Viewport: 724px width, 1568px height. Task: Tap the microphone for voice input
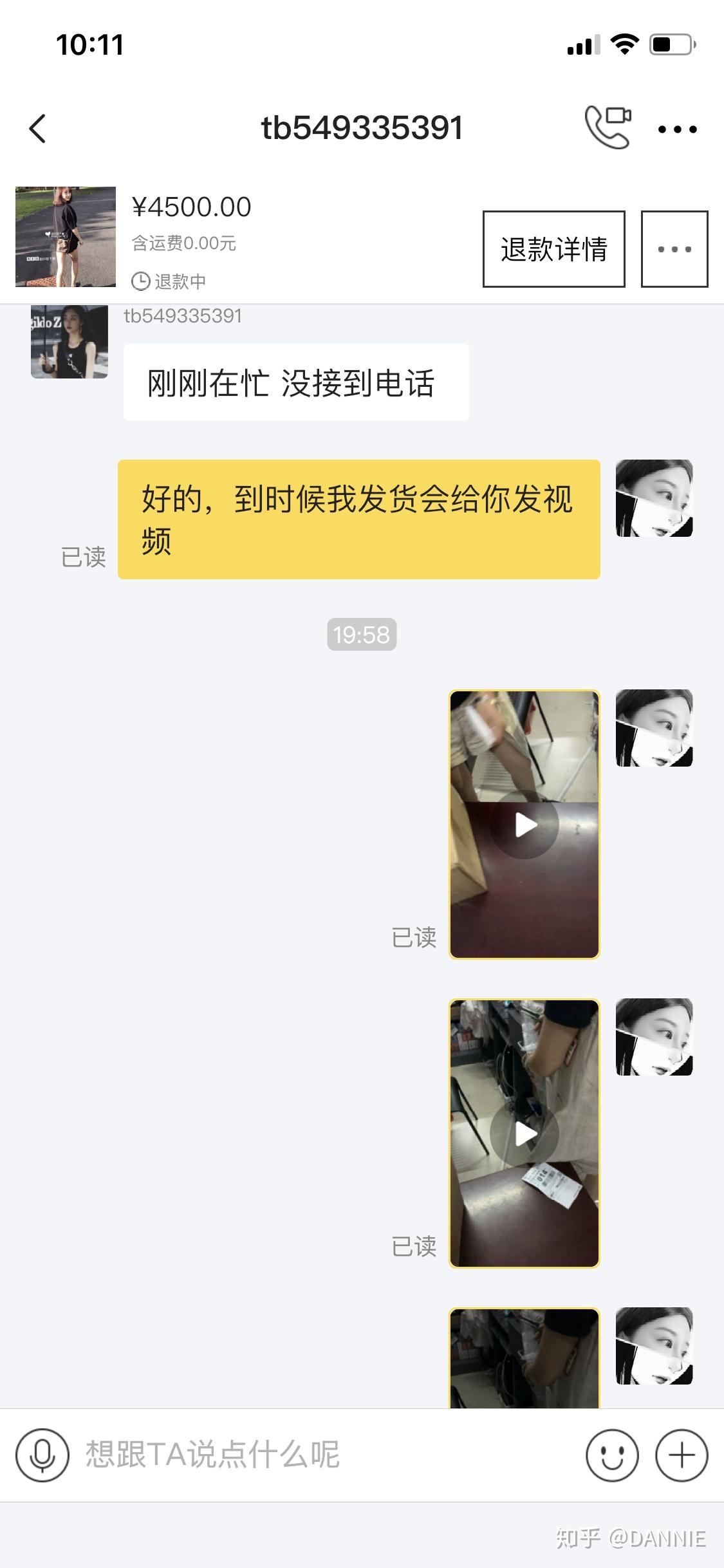(42, 1455)
